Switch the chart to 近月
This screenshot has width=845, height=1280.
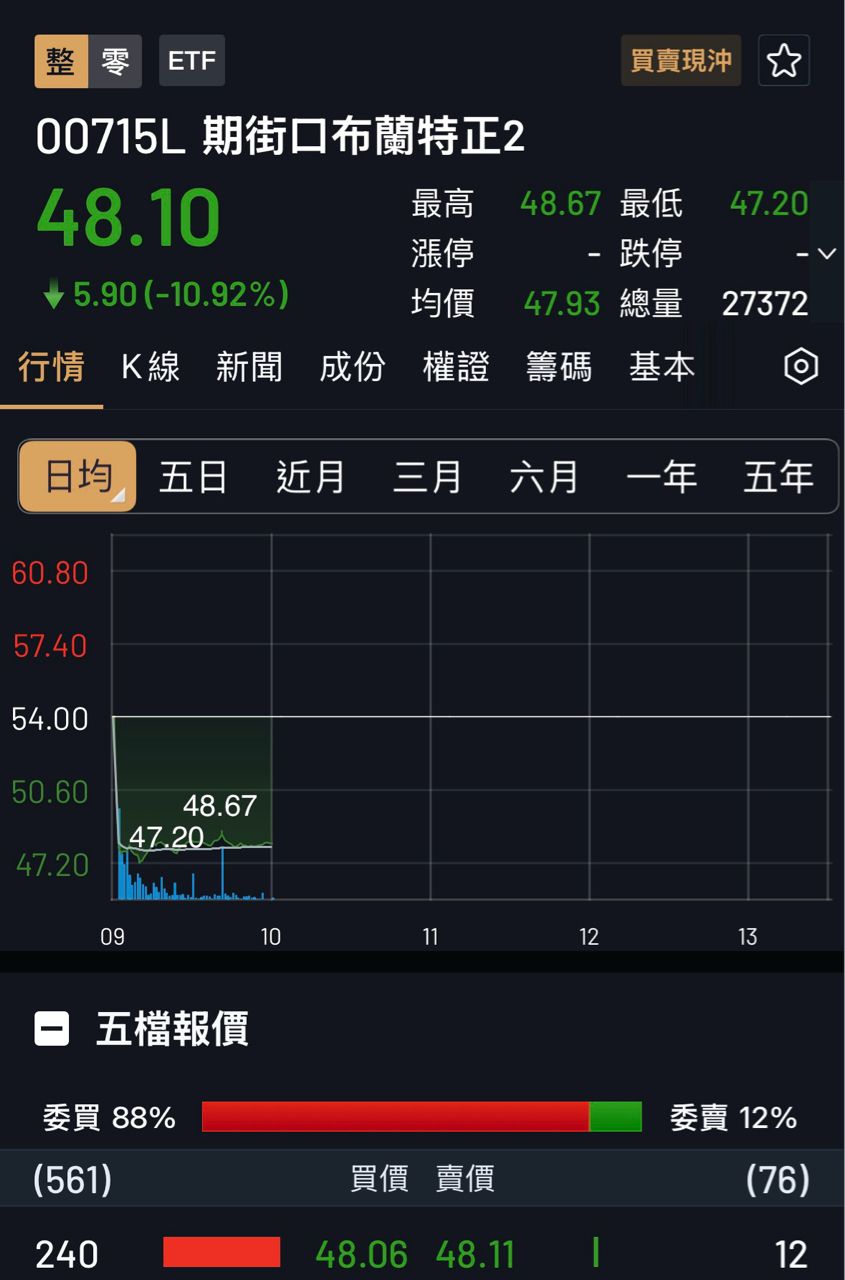coord(310,477)
